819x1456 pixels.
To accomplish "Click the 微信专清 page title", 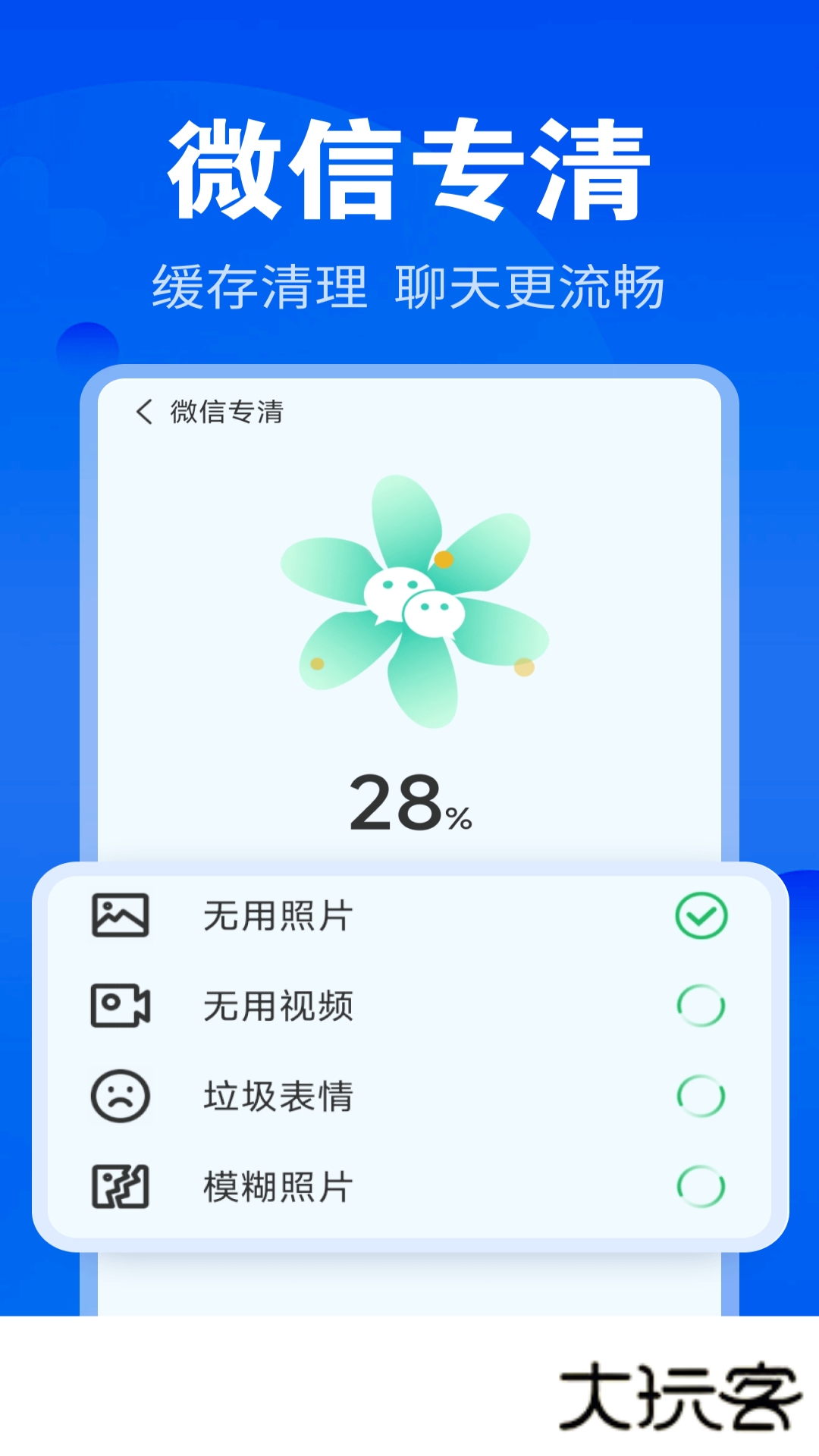I will tap(227, 413).
